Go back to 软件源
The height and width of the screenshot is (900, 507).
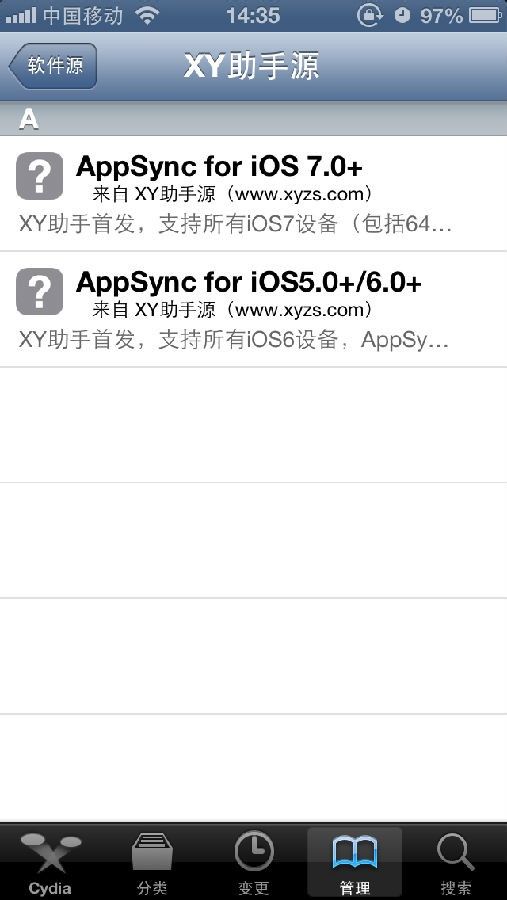click(53, 66)
